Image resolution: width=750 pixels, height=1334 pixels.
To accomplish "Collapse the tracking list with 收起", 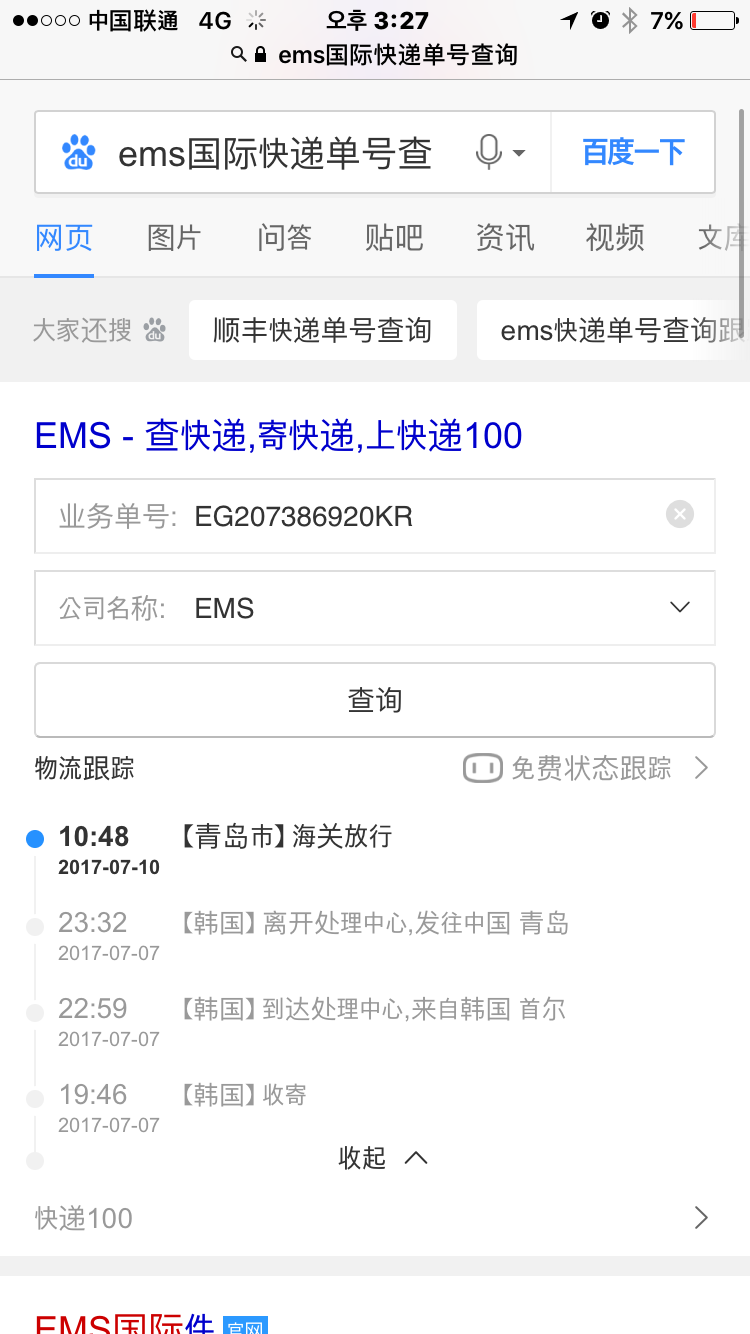I will [382, 1158].
